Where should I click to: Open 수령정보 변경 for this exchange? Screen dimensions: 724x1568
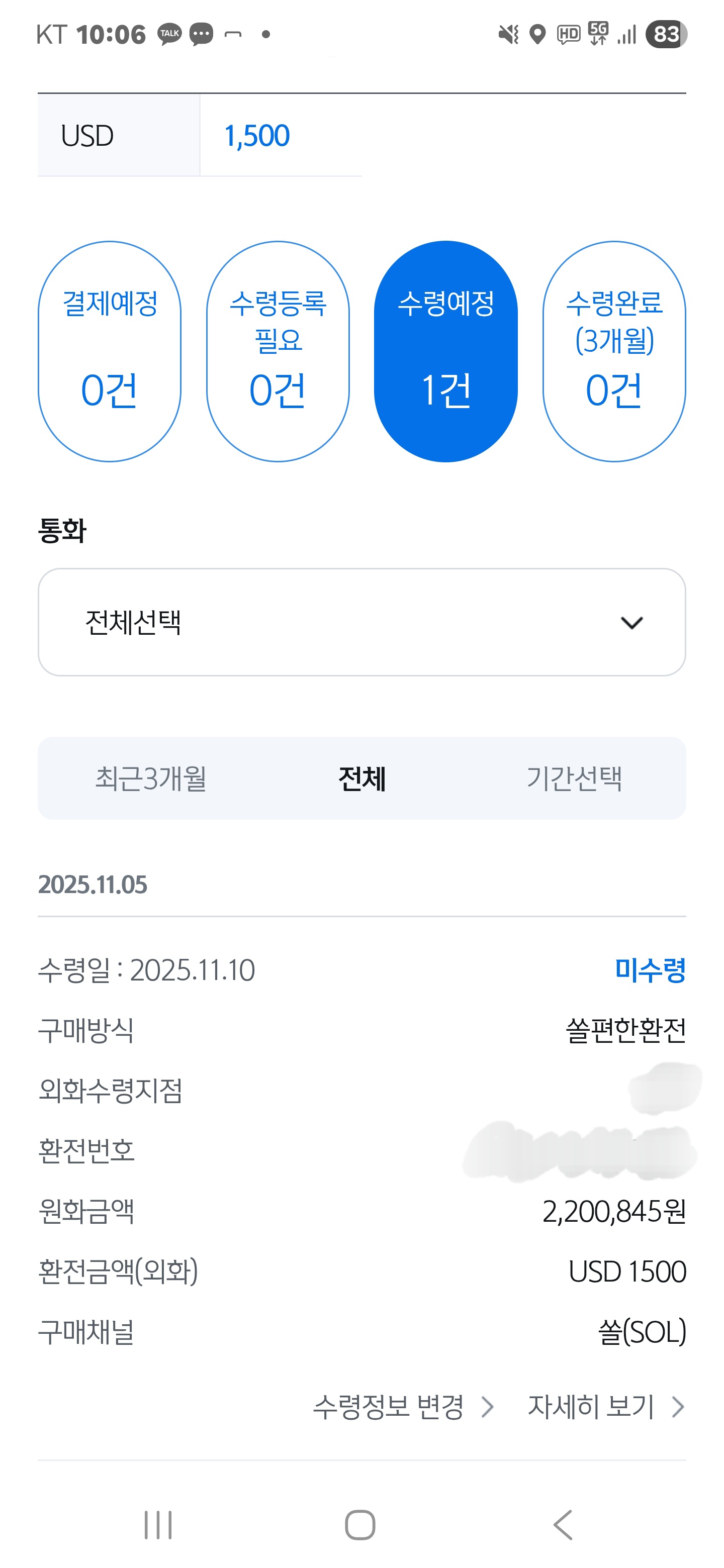pyautogui.click(x=403, y=1407)
